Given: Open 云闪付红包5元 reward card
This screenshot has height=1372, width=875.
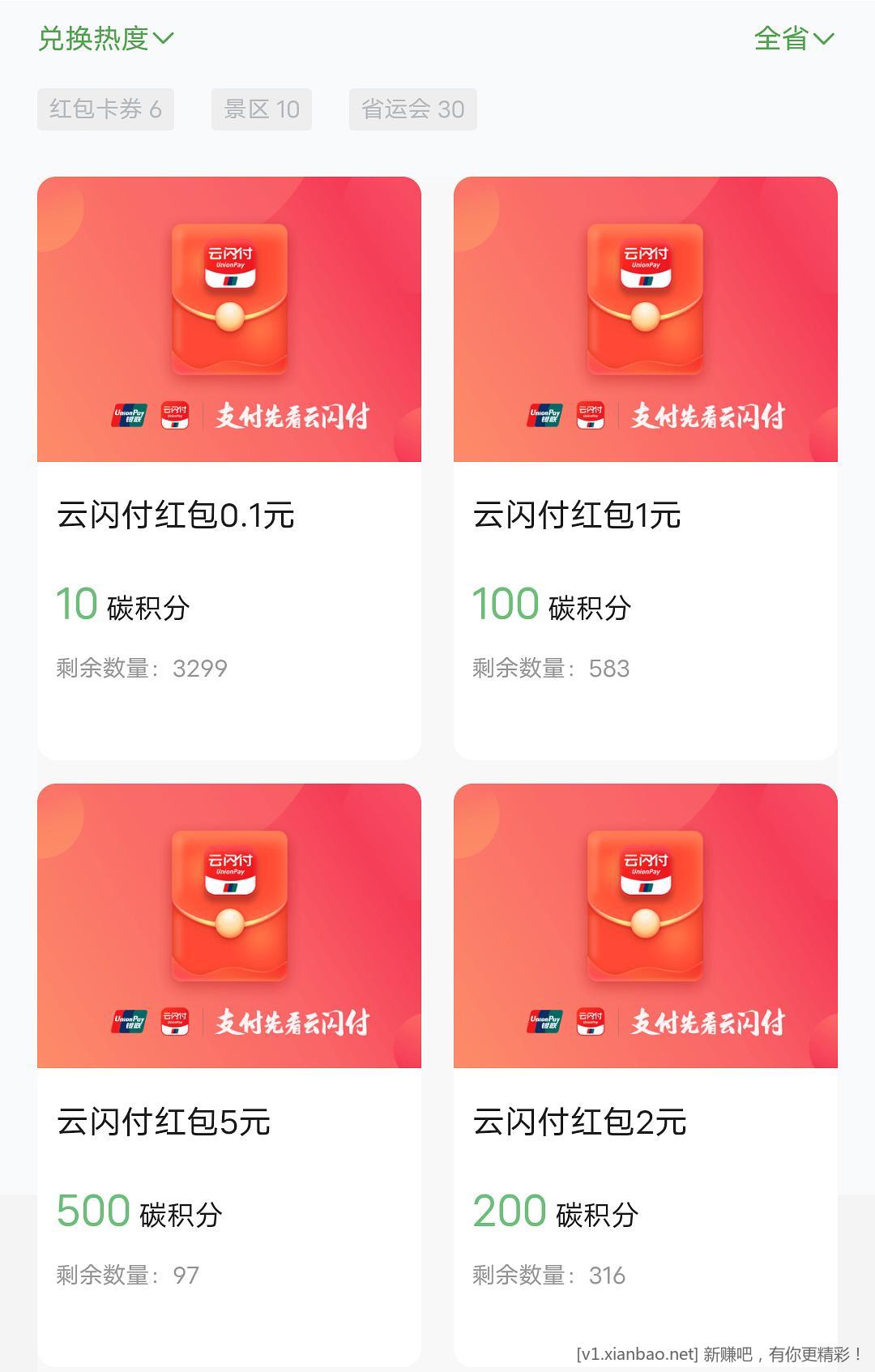Looking at the screenshot, I should (x=229, y=1074).
